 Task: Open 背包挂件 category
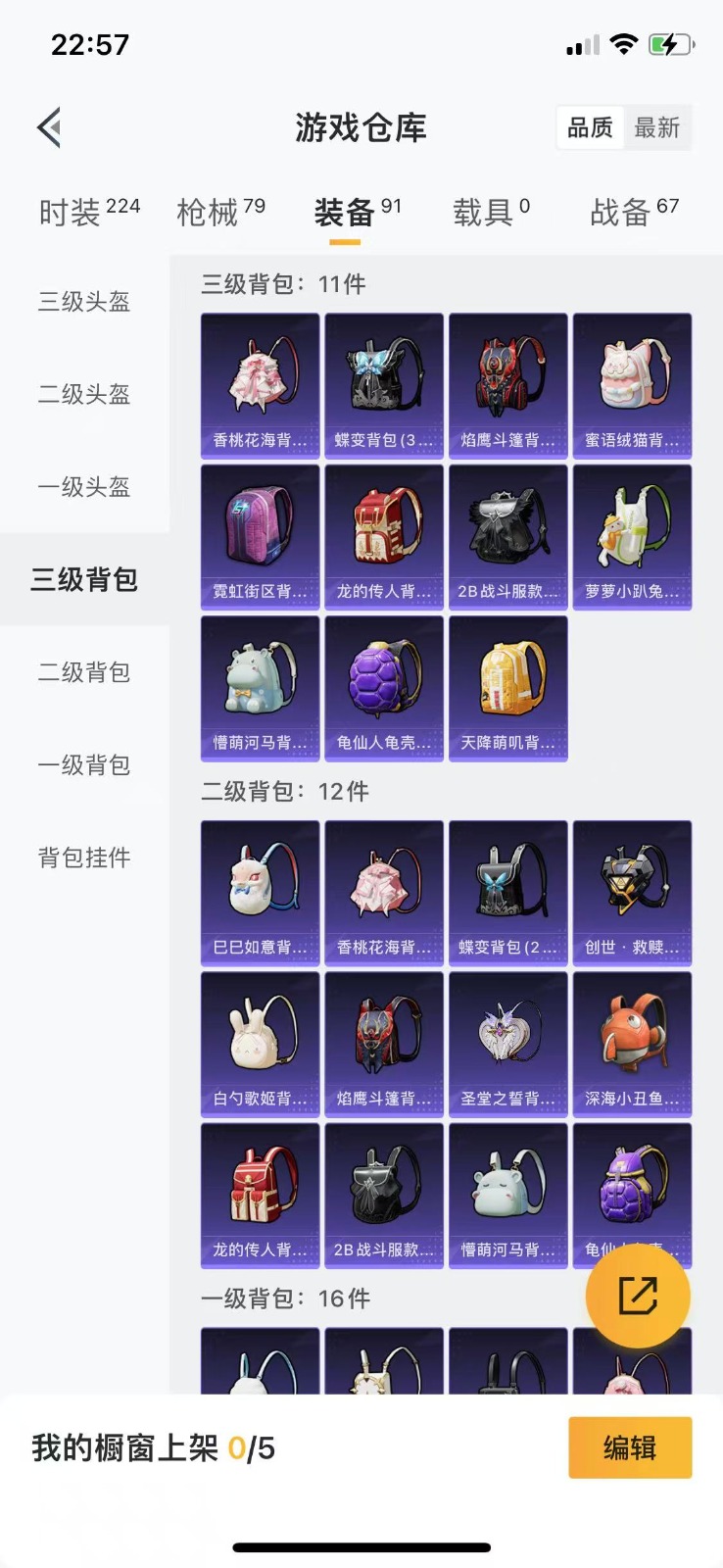tap(84, 857)
